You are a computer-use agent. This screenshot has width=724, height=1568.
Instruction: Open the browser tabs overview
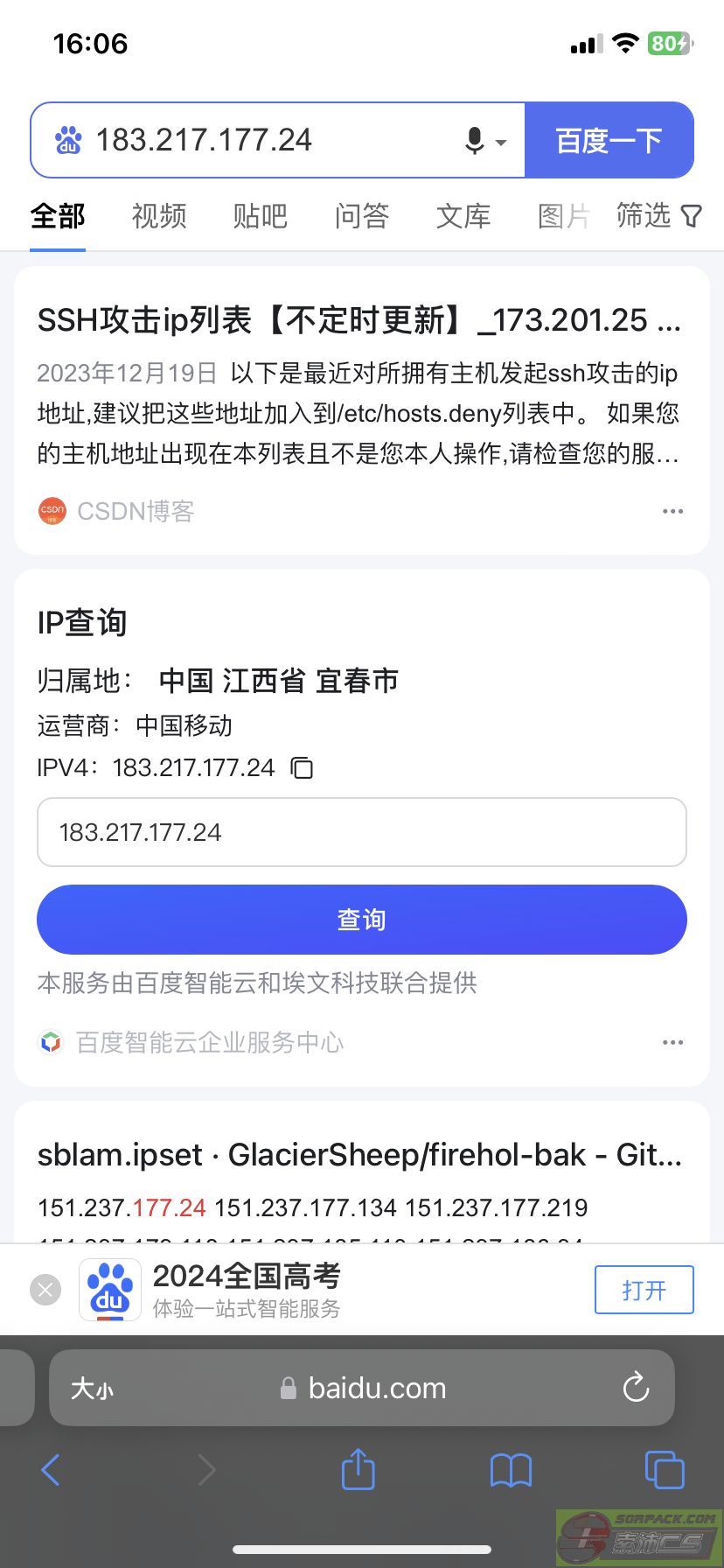pyautogui.click(x=664, y=1469)
